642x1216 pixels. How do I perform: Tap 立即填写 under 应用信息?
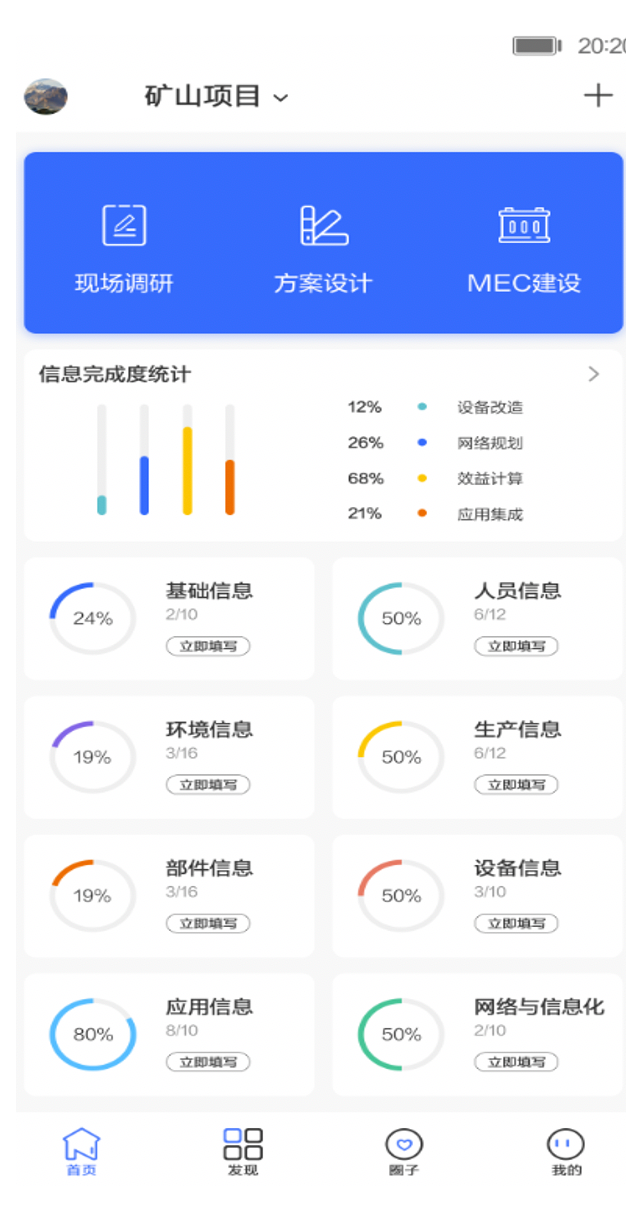208,1062
